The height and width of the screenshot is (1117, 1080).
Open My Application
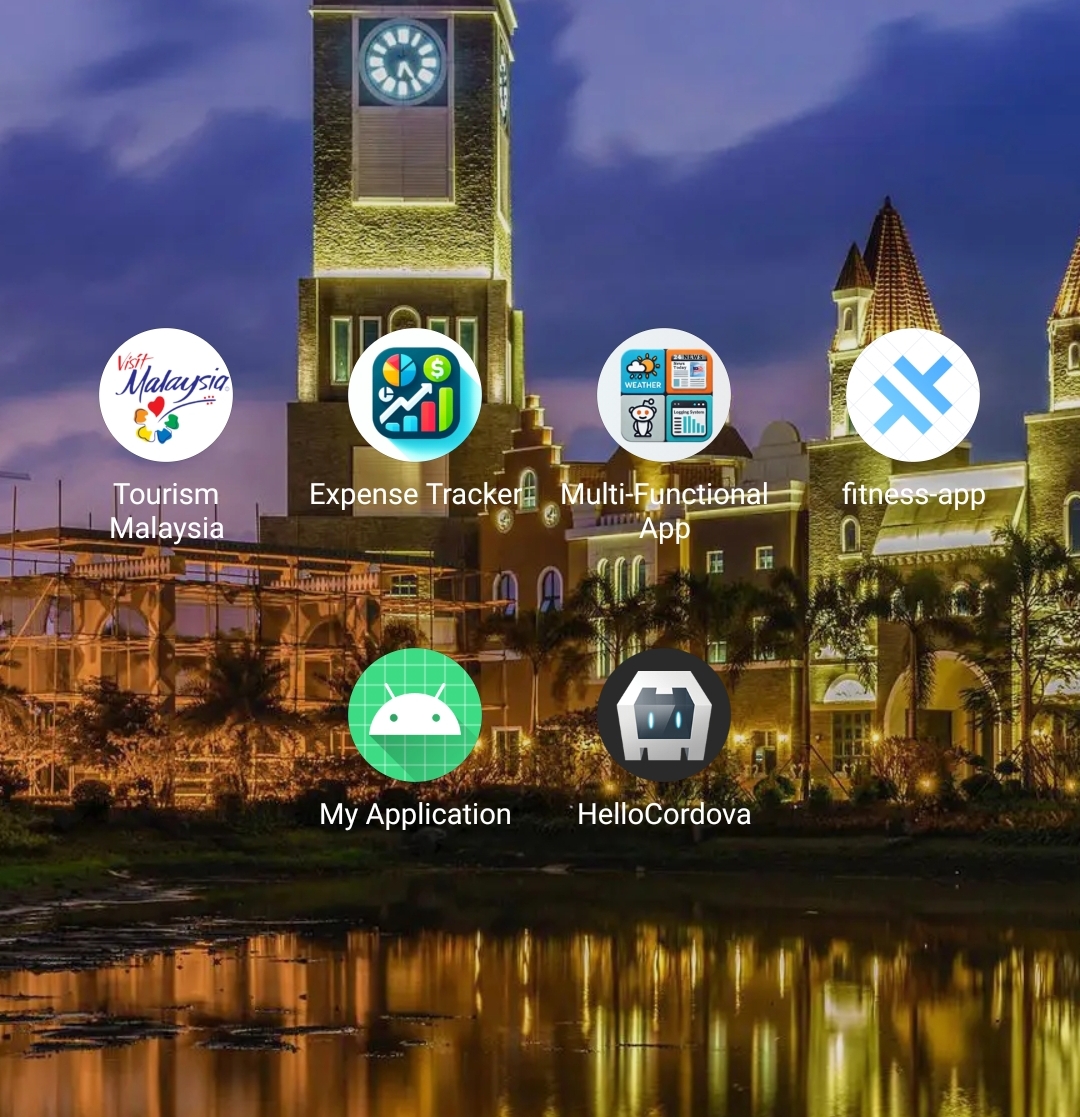(x=415, y=715)
